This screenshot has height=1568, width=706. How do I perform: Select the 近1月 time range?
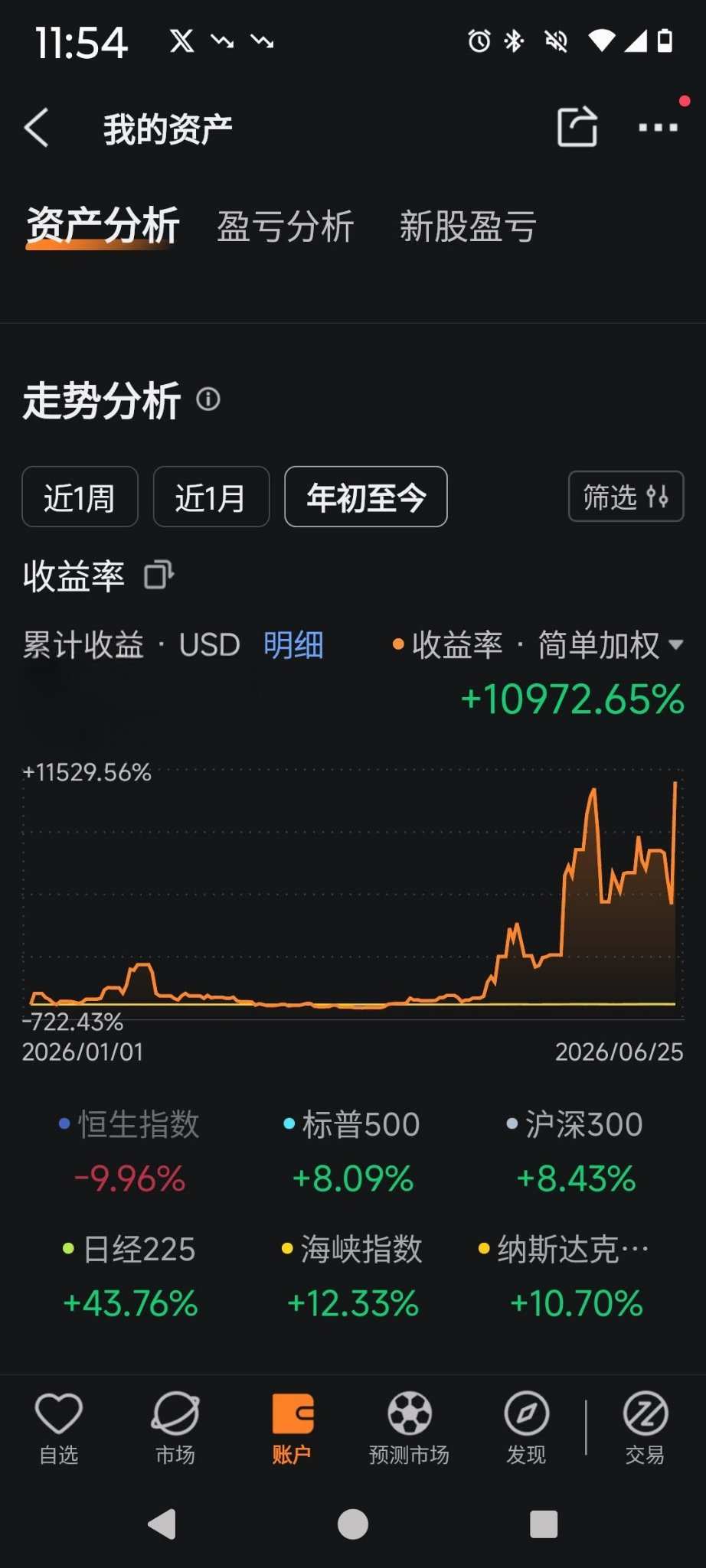[x=211, y=497]
